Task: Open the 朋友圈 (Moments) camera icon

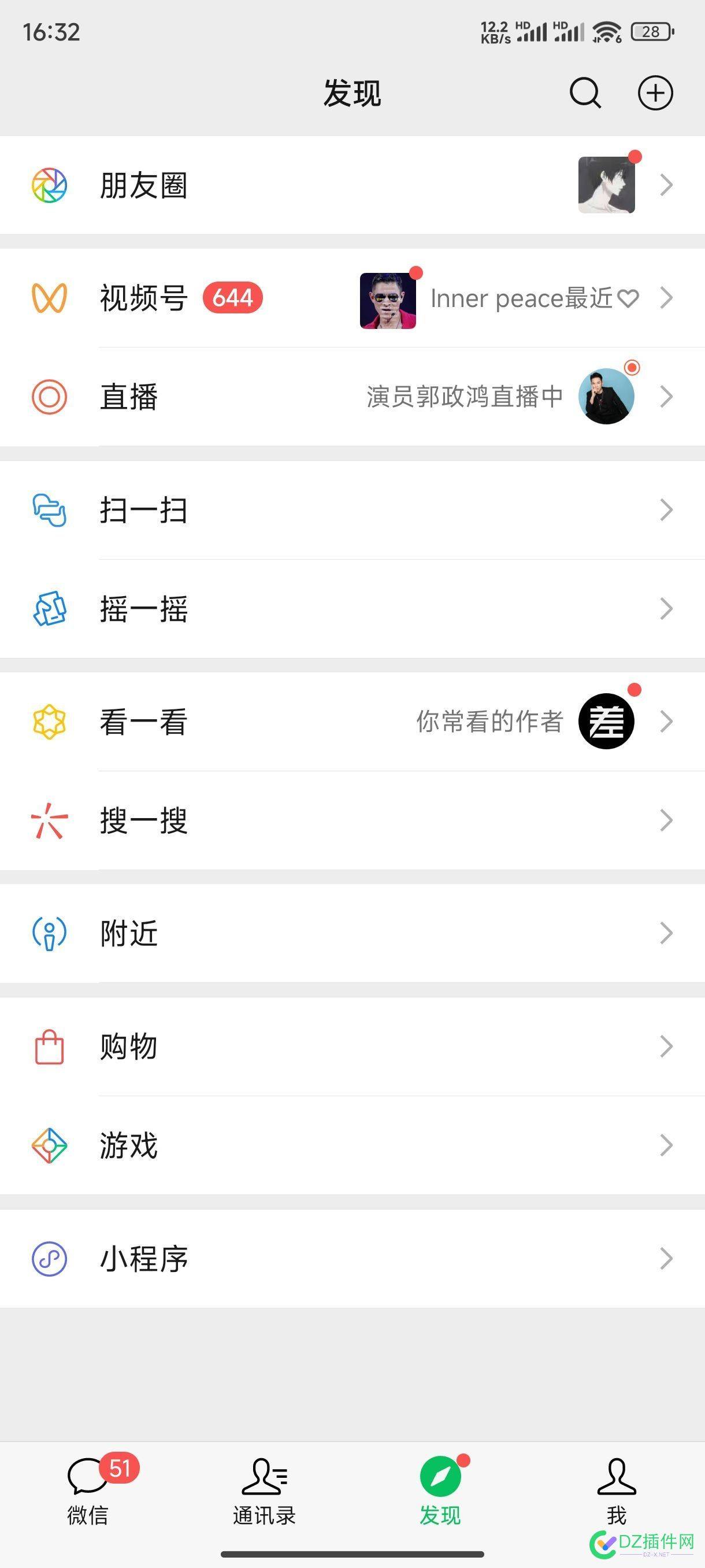Action: 49,186
